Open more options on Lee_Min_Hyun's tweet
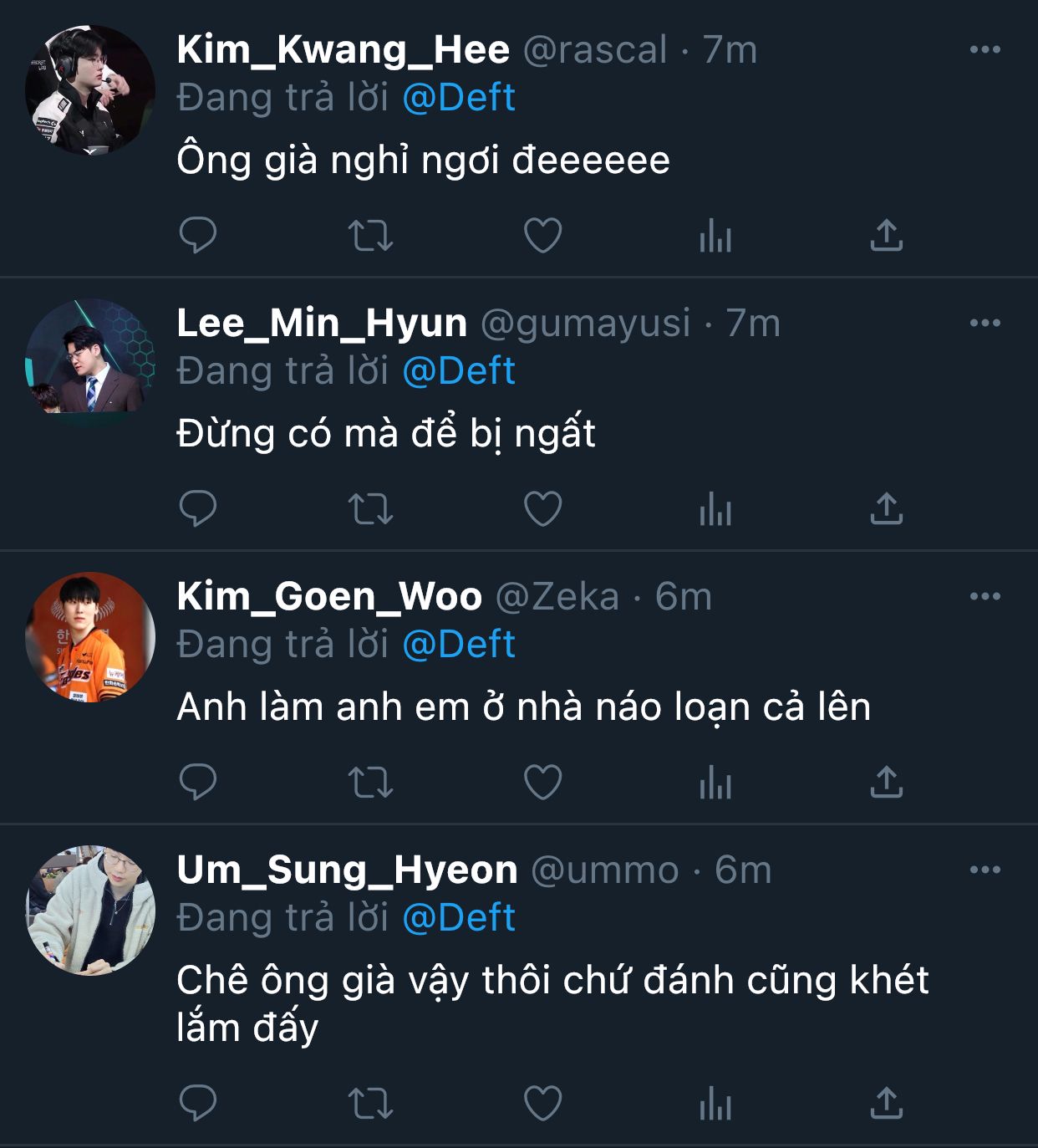Image resolution: width=1038 pixels, height=1148 pixels. tap(985, 323)
